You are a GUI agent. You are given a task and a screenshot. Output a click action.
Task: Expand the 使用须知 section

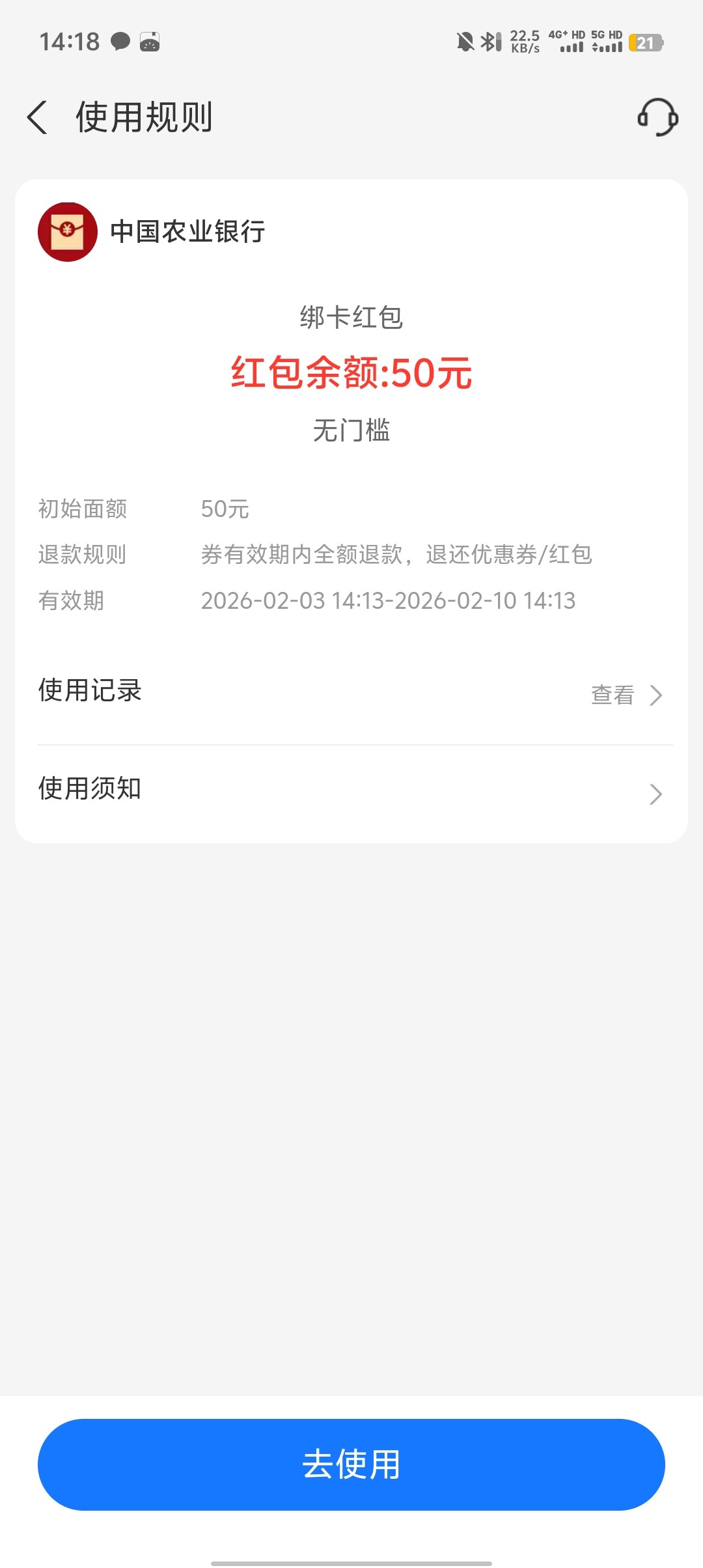351,789
